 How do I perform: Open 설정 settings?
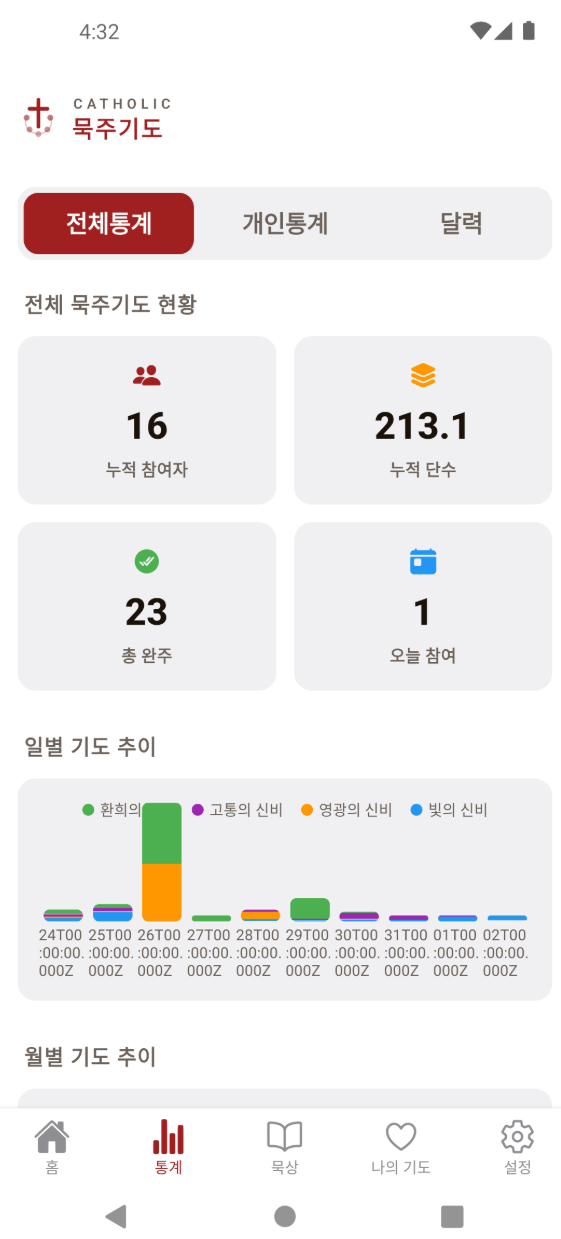517,1147
